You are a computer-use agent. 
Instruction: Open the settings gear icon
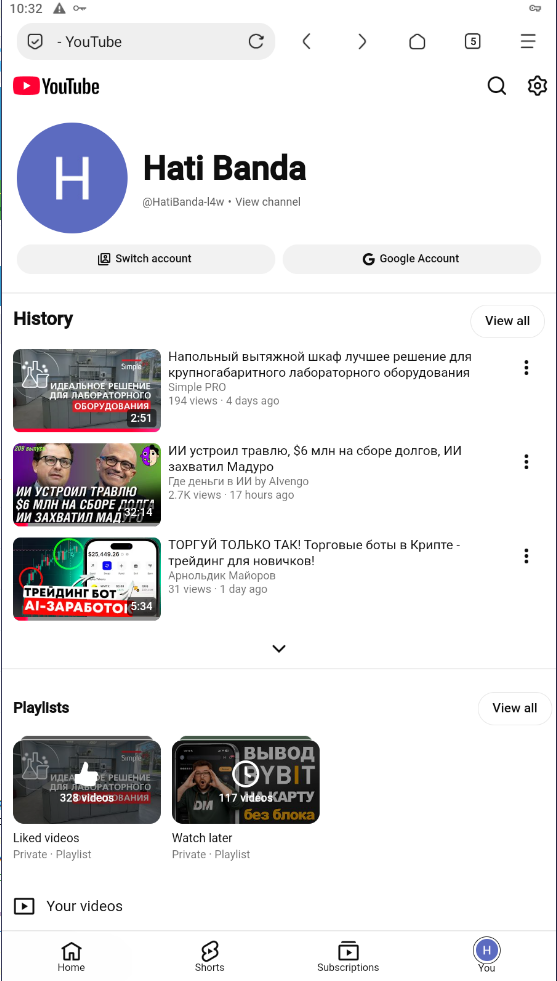537,86
